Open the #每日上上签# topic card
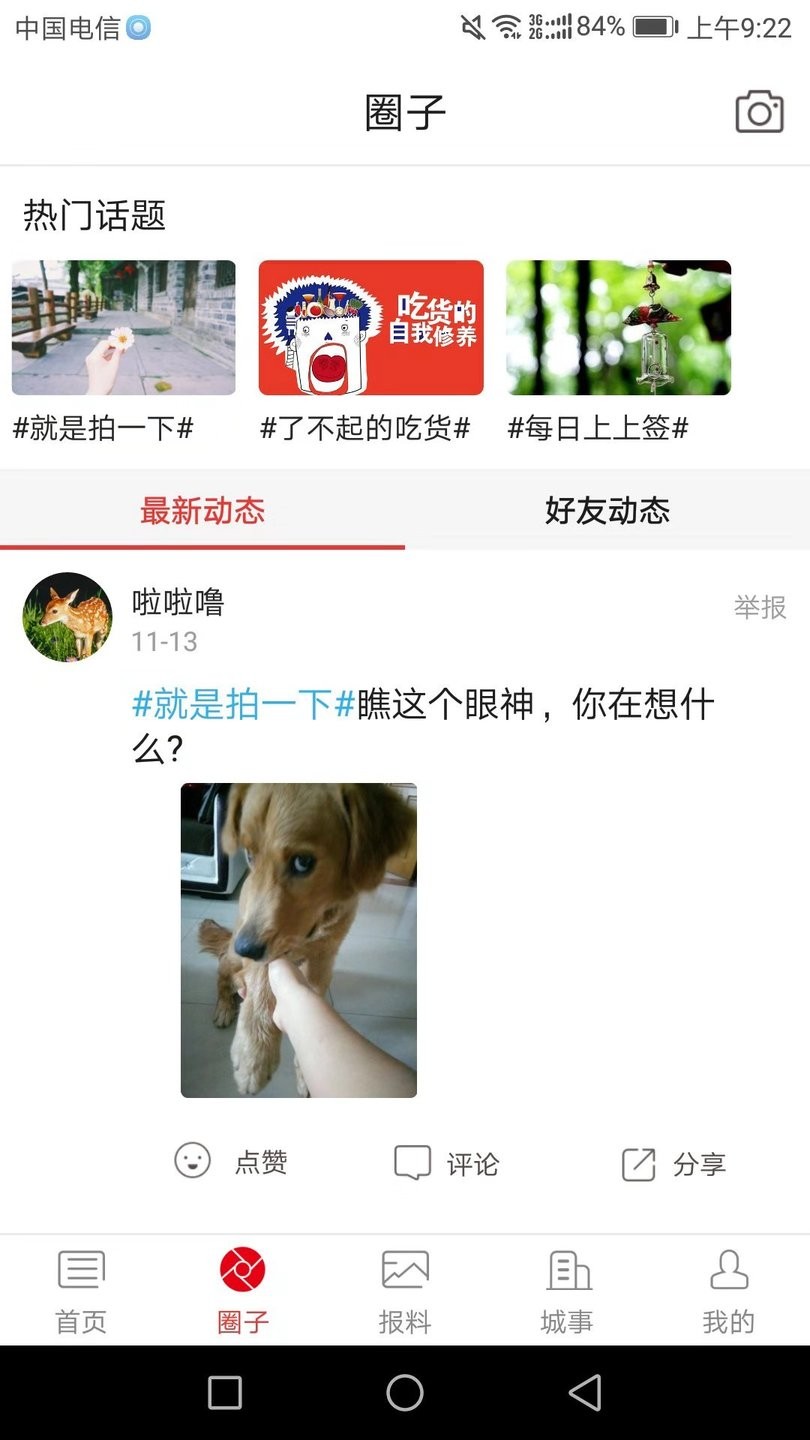 [618, 328]
